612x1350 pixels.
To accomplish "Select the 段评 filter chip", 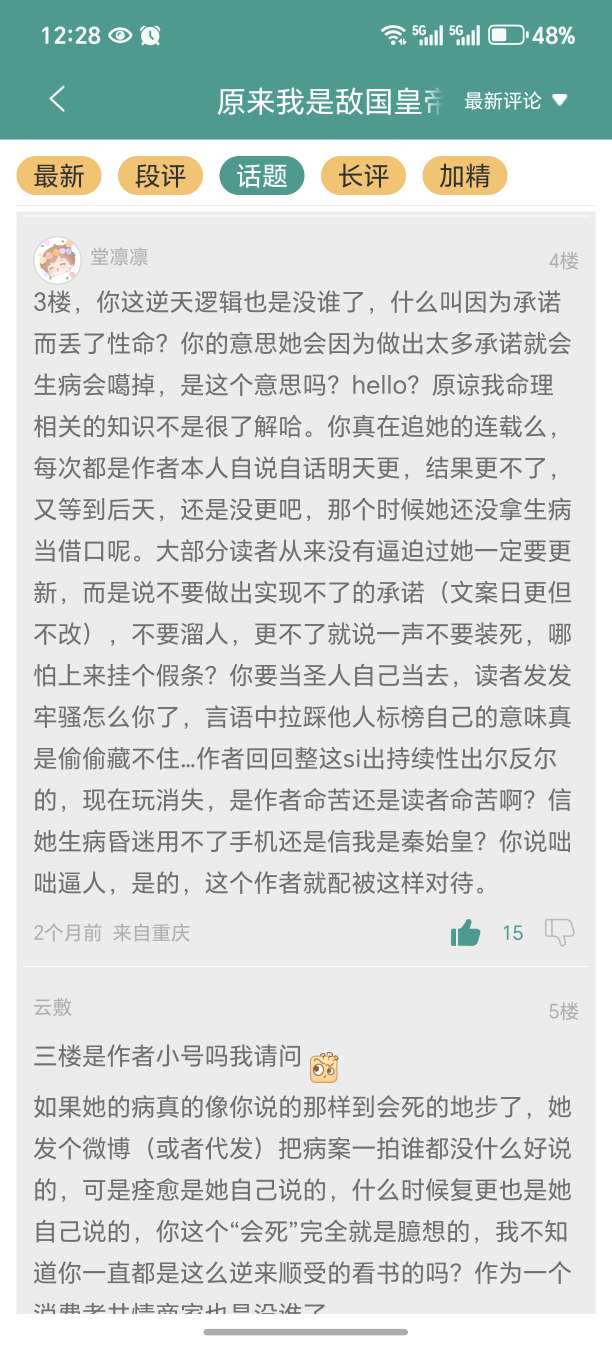I will pyautogui.click(x=160, y=176).
